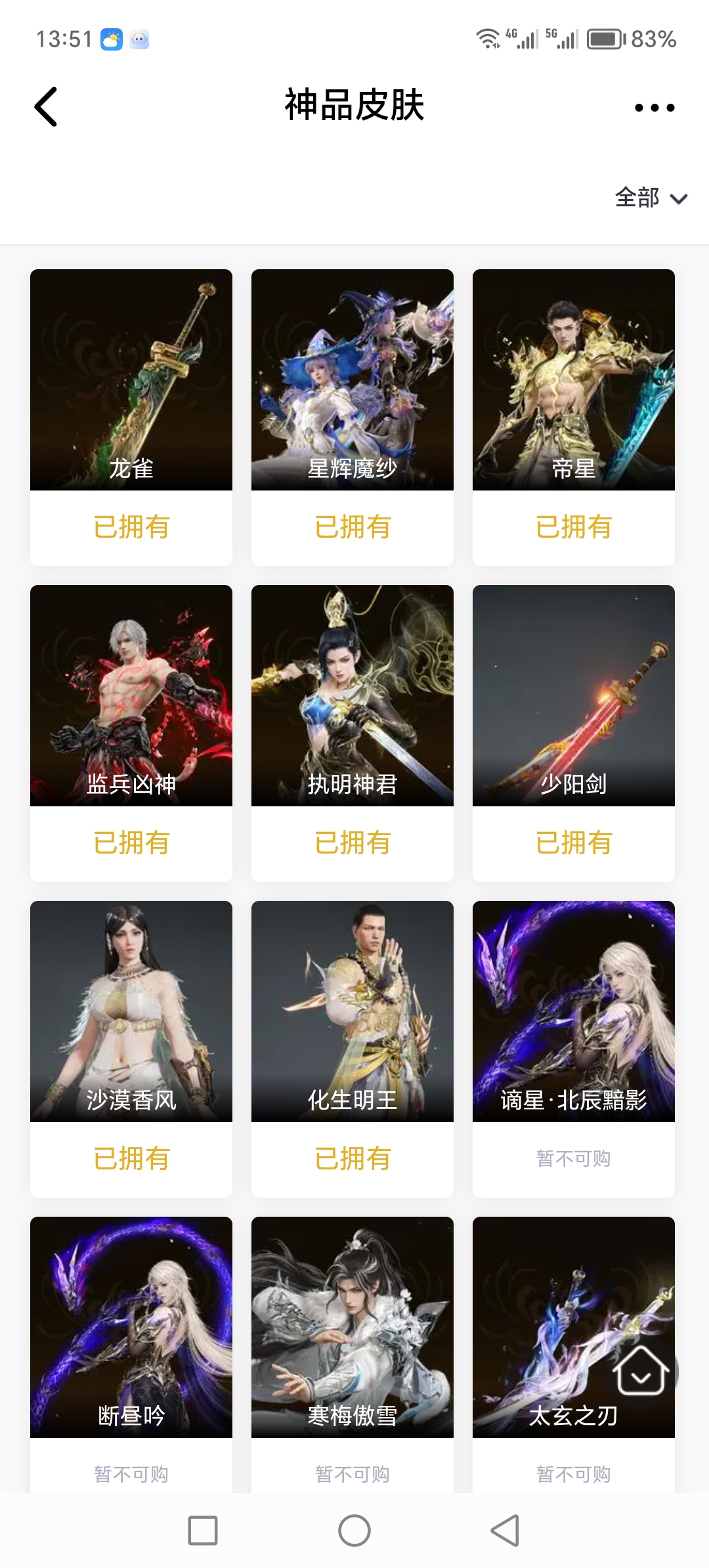Open recent apps from navigation bar
Image resolution: width=709 pixels, height=1568 pixels.
203,1531
